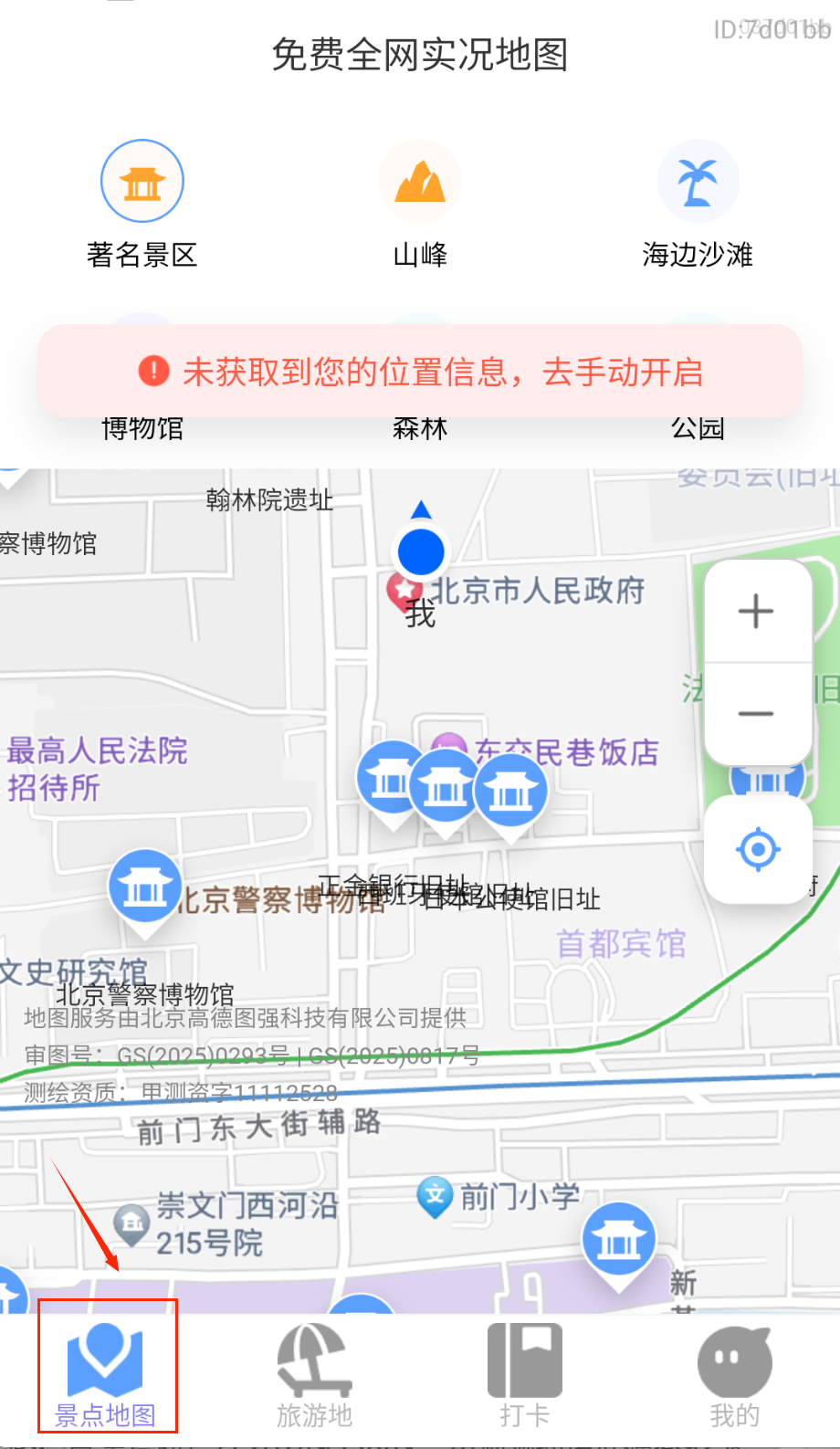Zoom in on the map

pyautogui.click(x=756, y=611)
